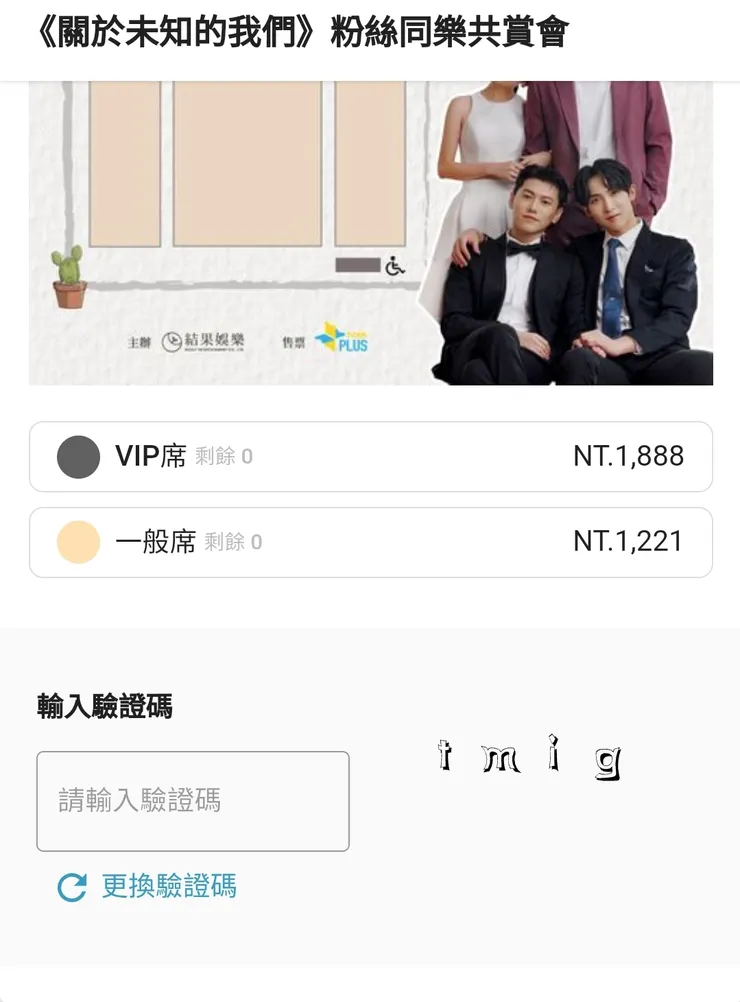This screenshot has width=740, height=1002.
Task: Click the TixPlus 售票 logo on the poster
Action: coord(341,341)
